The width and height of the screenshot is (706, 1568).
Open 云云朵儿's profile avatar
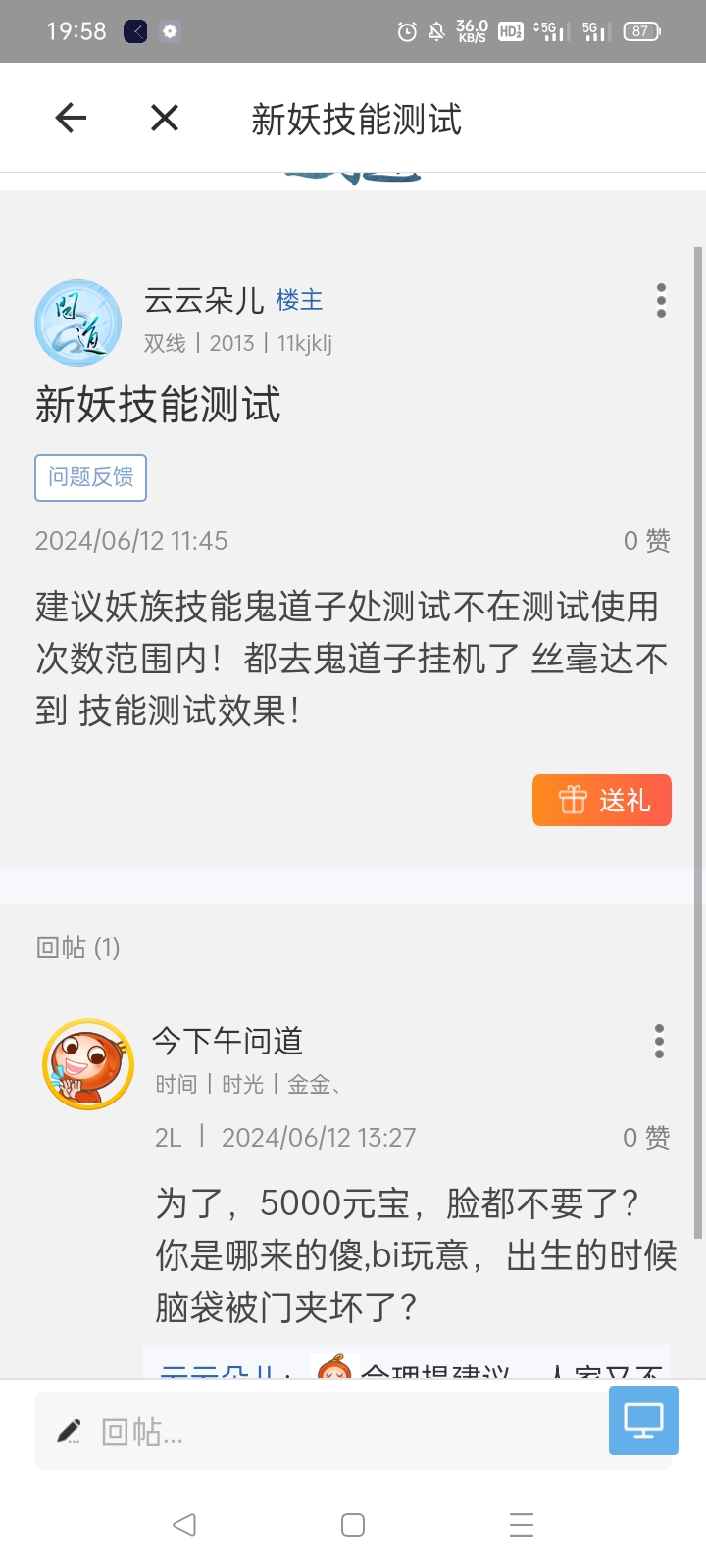coord(78,323)
